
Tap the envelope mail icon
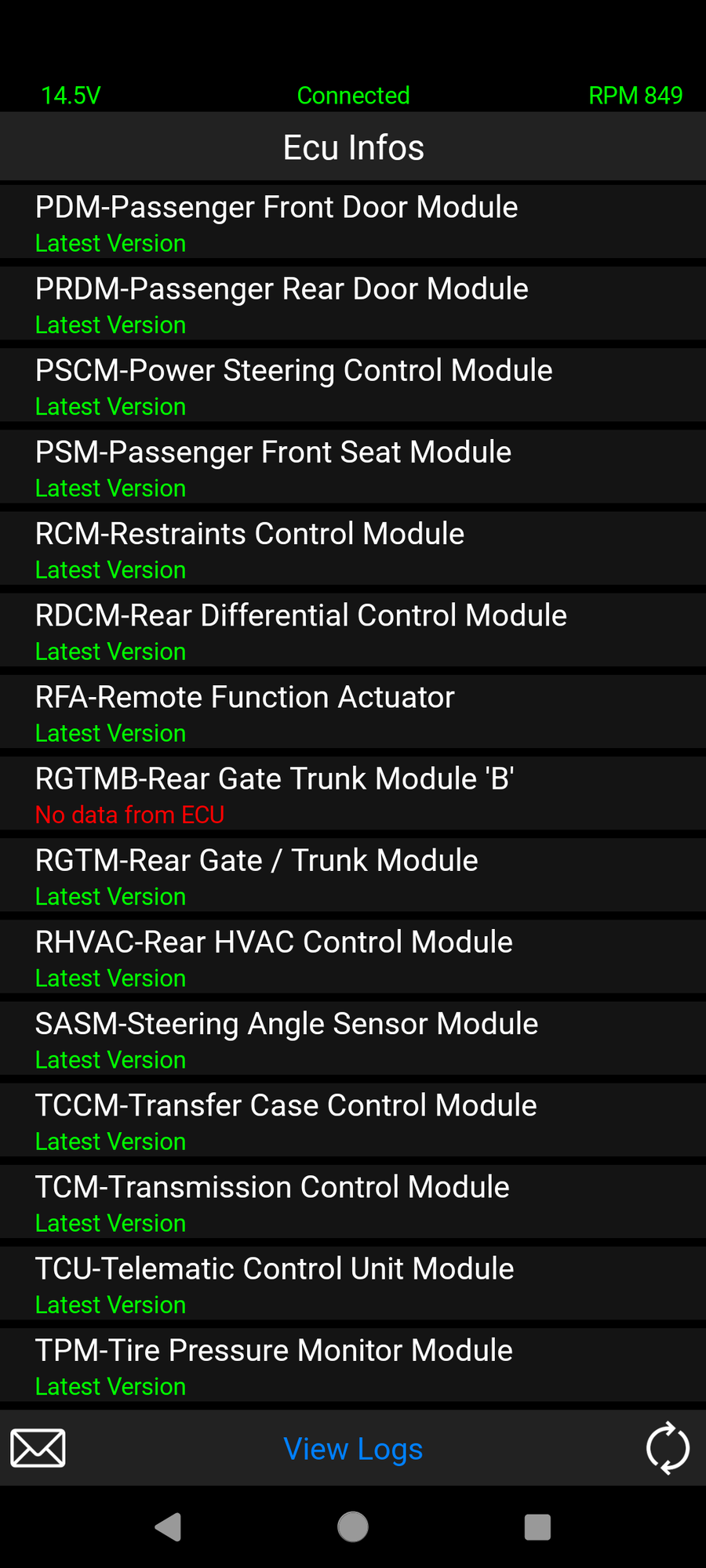coord(38,1448)
